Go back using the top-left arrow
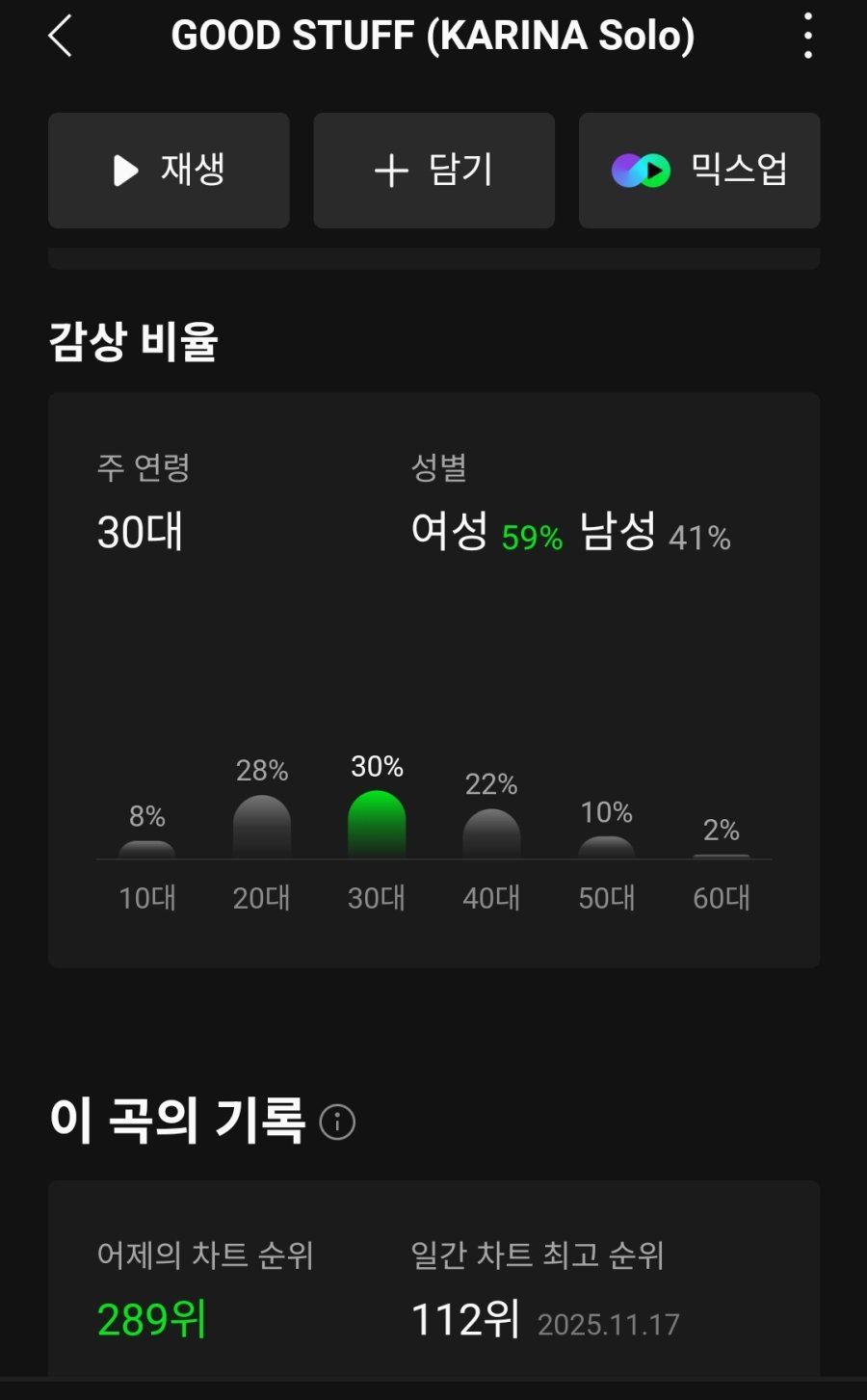The width and height of the screenshot is (867, 1400). (x=60, y=37)
